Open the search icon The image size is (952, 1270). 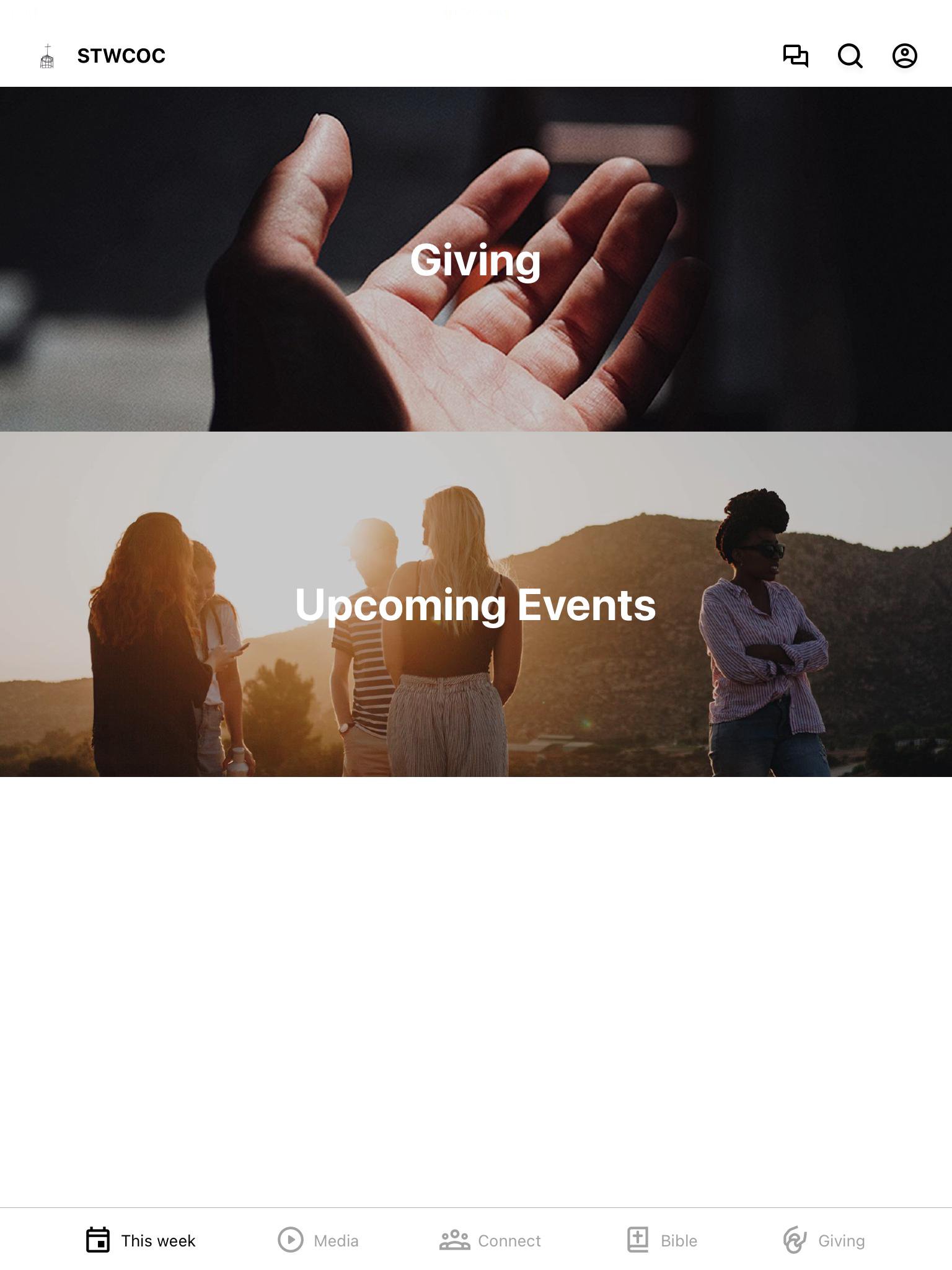tap(850, 56)
